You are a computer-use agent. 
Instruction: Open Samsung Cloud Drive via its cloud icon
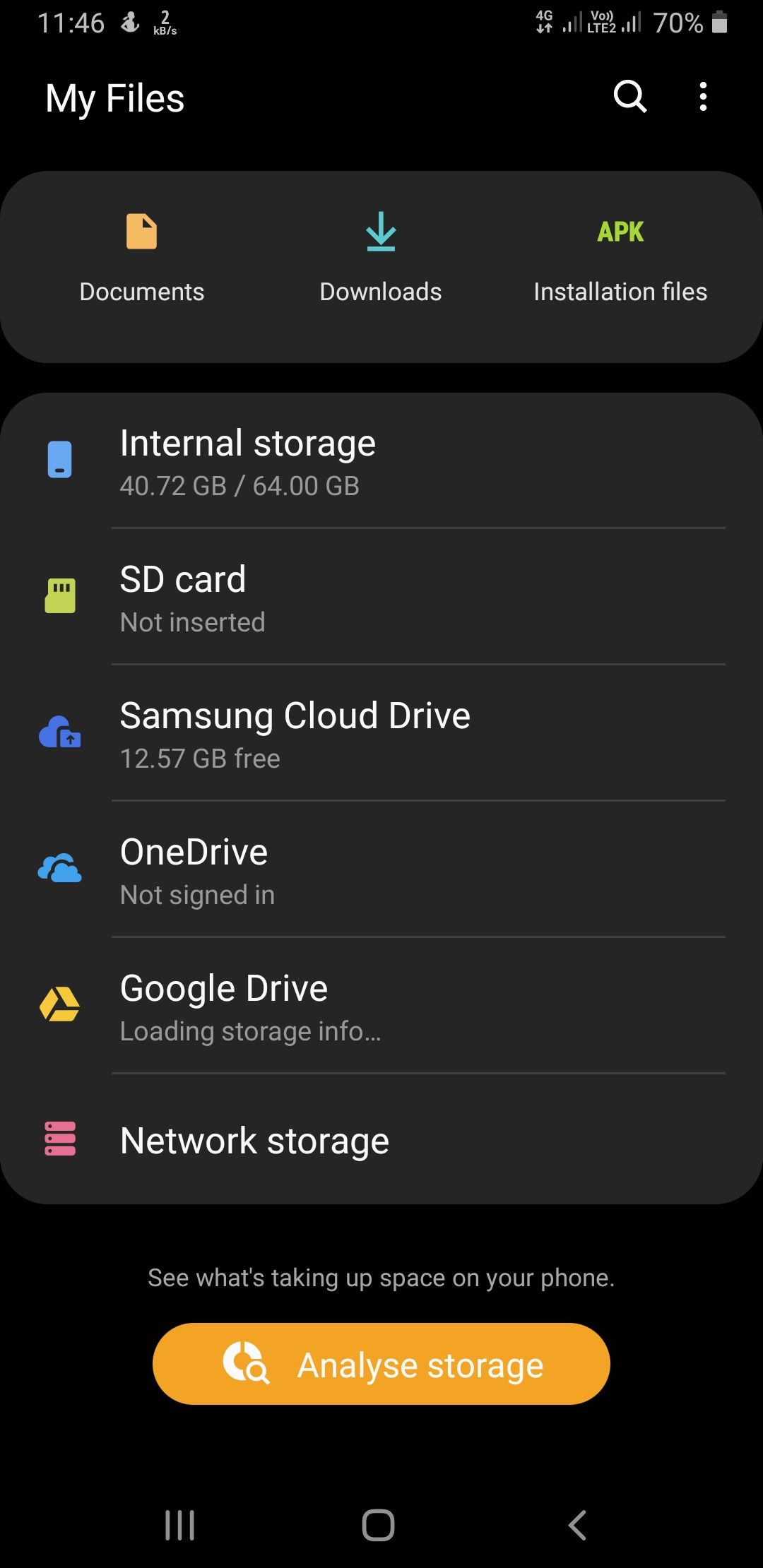tap(59, 733)
